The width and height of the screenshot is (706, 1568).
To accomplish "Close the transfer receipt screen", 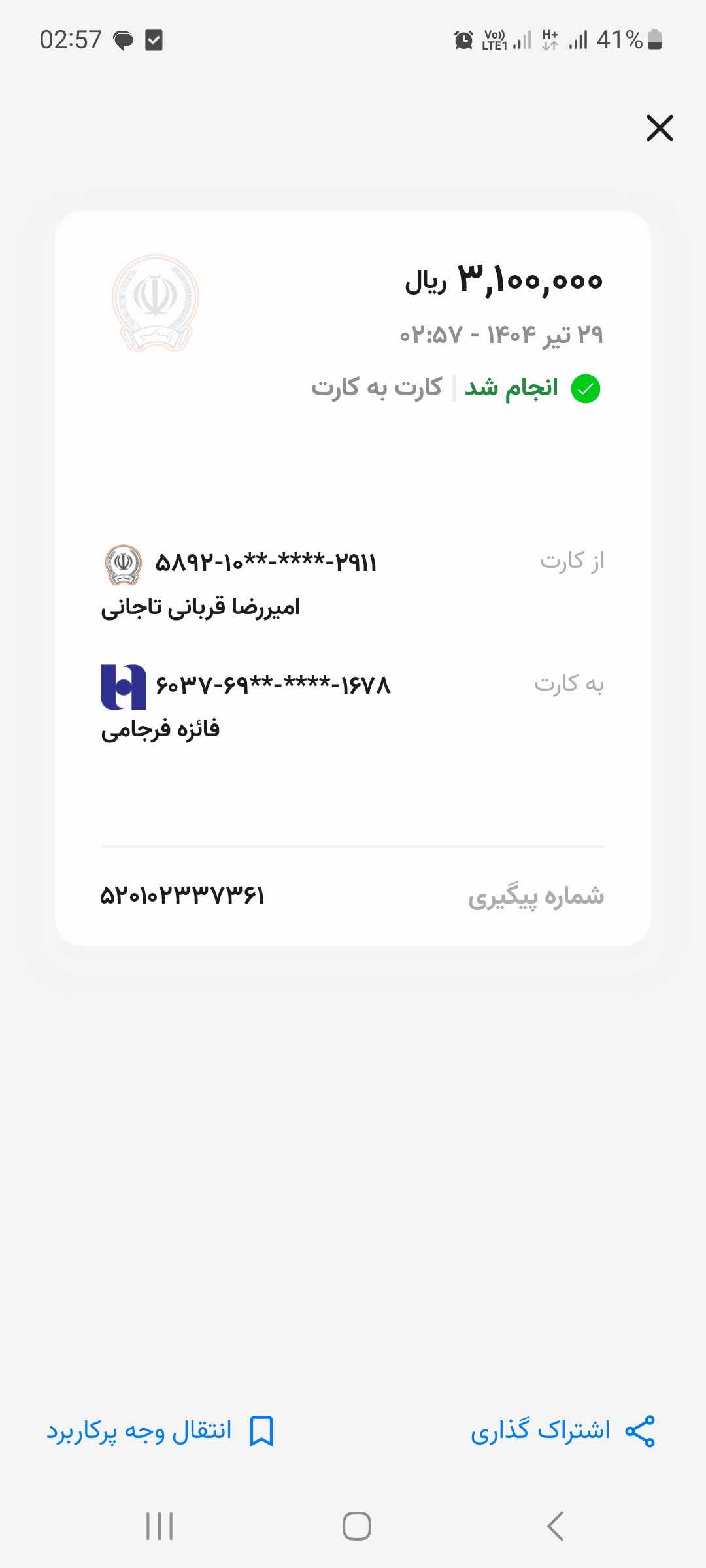I will coord(660,128).
